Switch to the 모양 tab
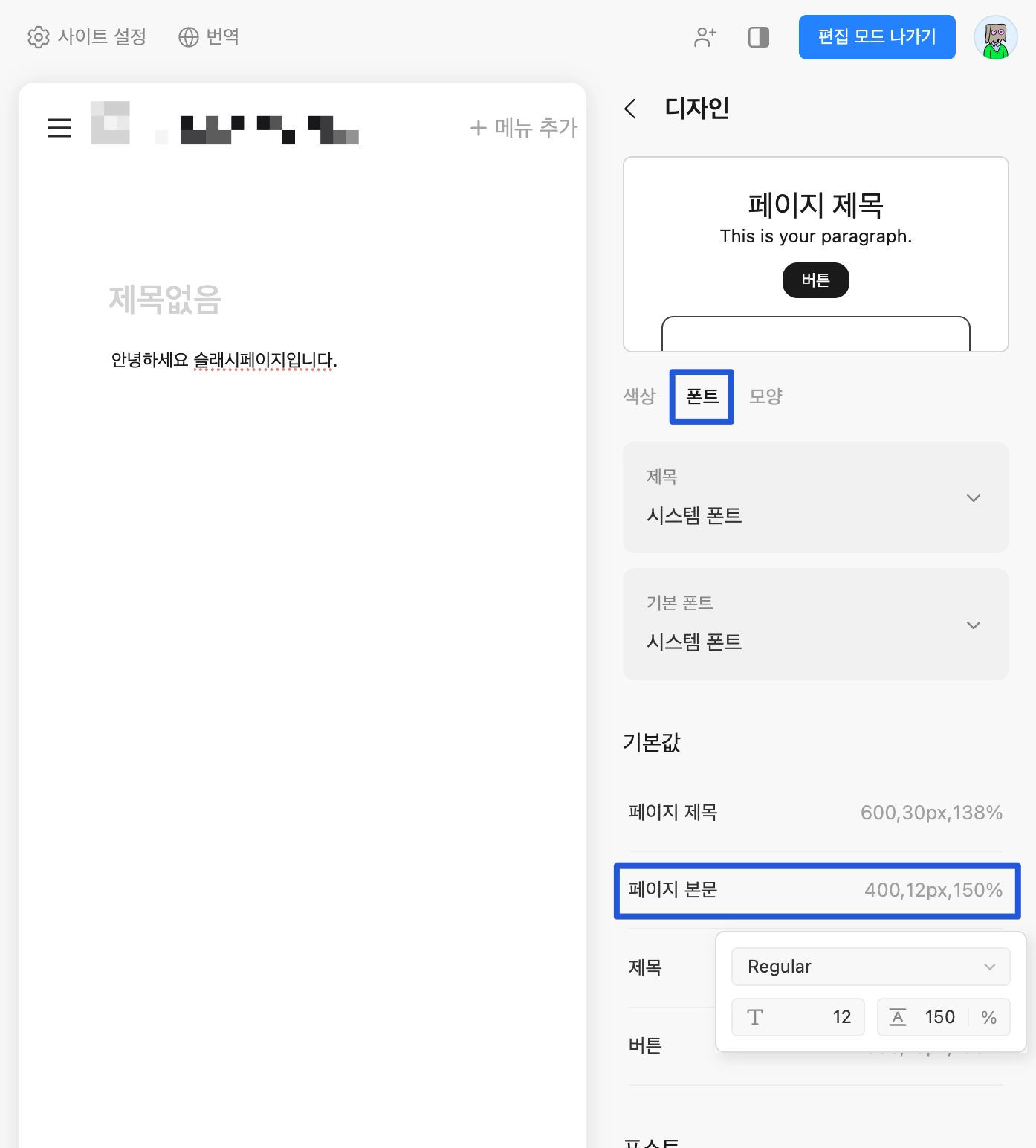The height and width of the screenshot is (1148, 1036). 765,396
